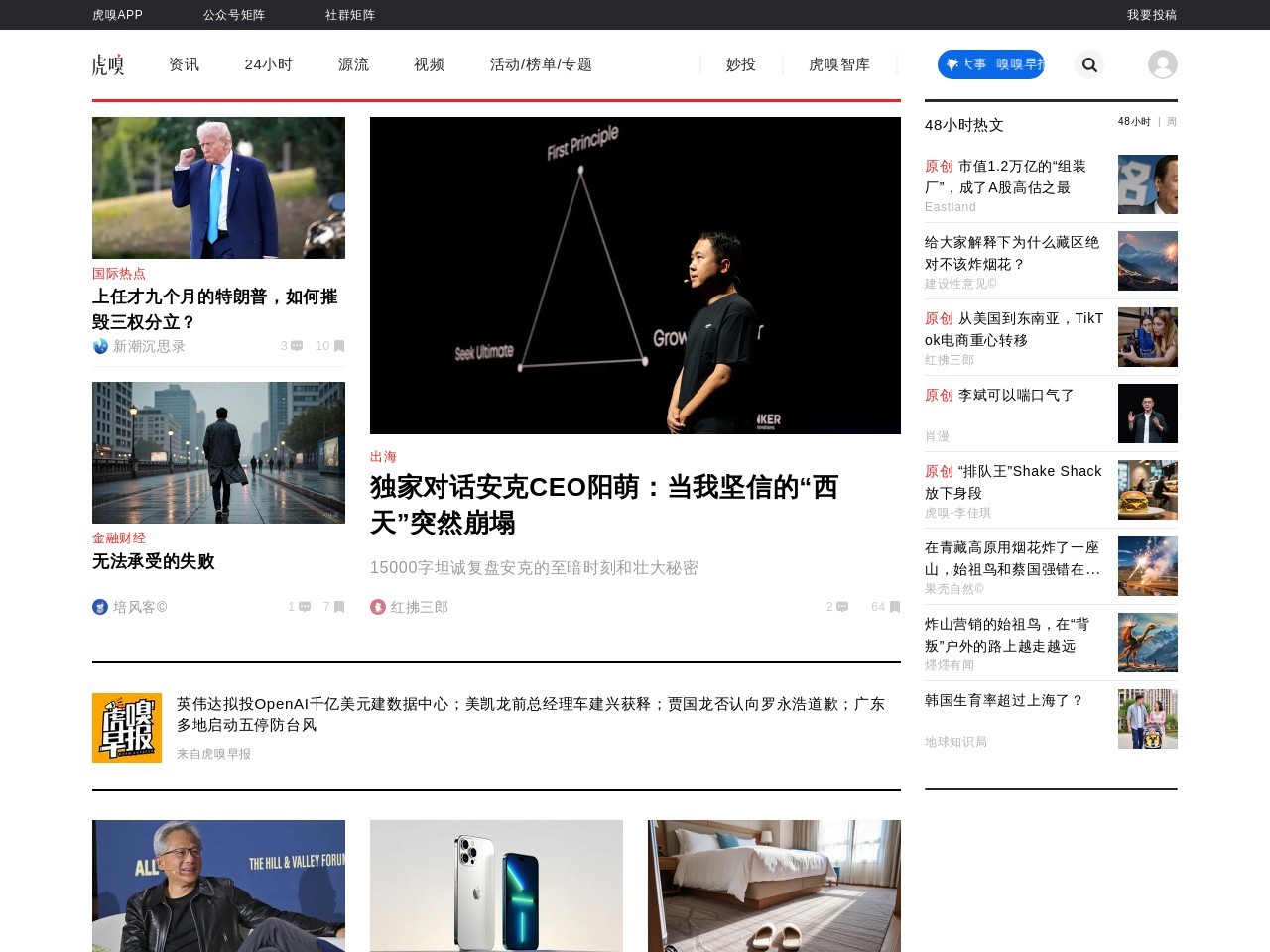Open 活动/榜单/专题 menu
The width and height of the screenshot is (1270, 952).
(x=541, y=64)
